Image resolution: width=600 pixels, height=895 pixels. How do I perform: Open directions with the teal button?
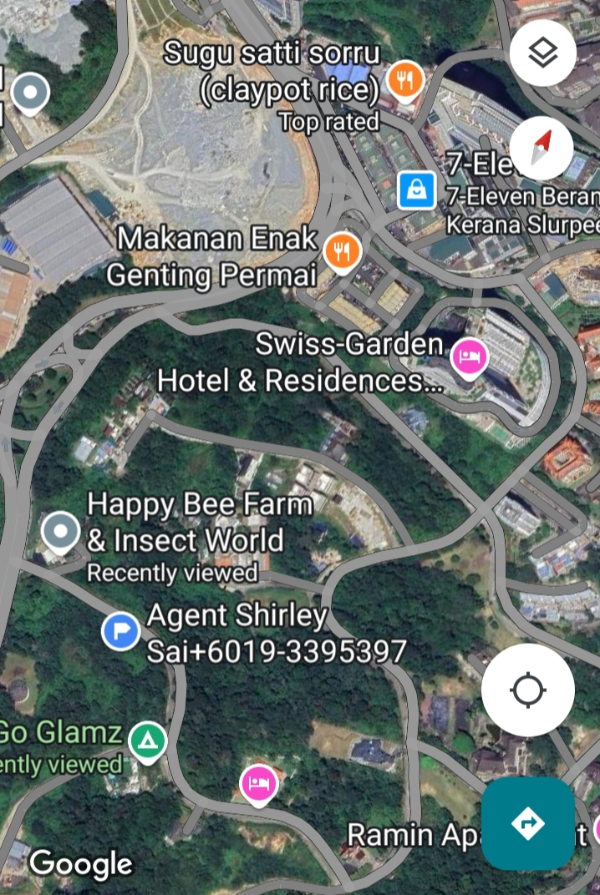pyautogui.click(x=528, y=823)
